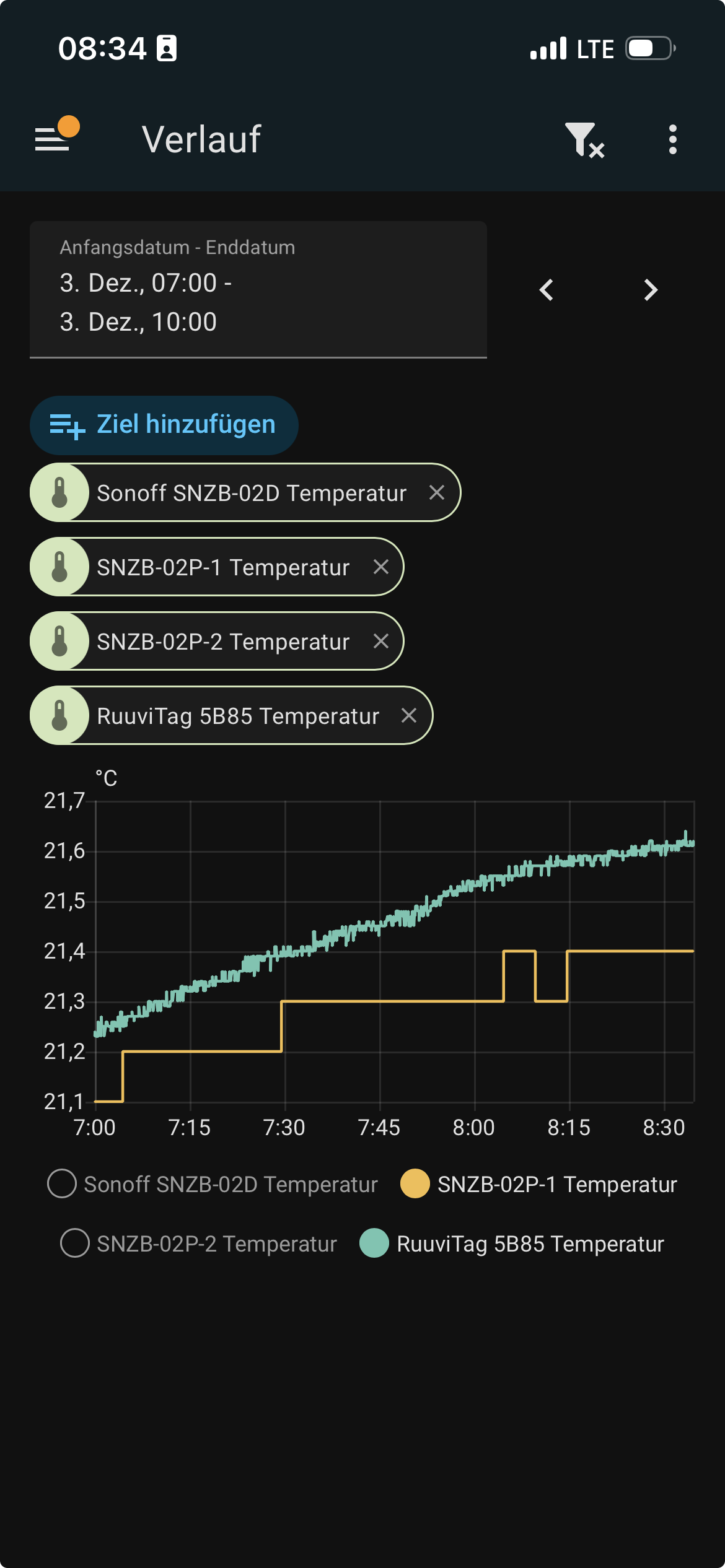Open the three-dot overflow menu

[x=672, y=139]
